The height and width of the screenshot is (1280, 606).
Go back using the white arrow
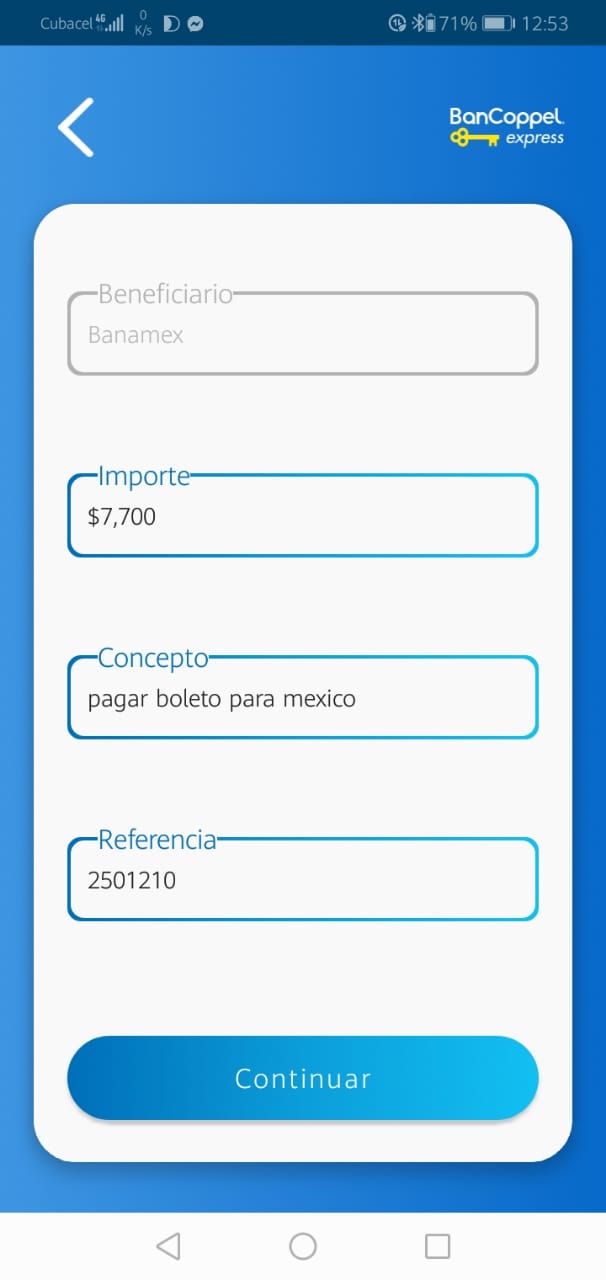76,127
